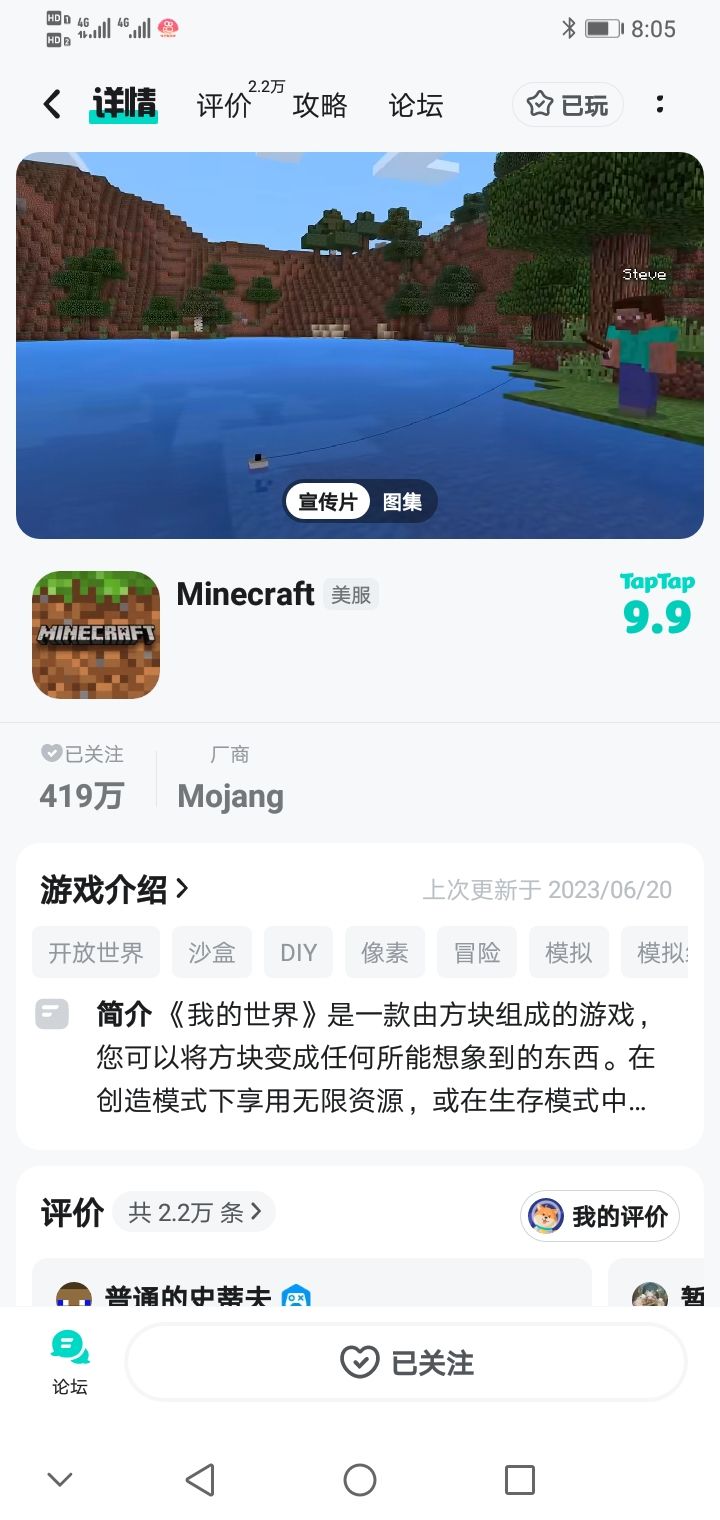Tap the Mojang developer link

coord(230,796)
